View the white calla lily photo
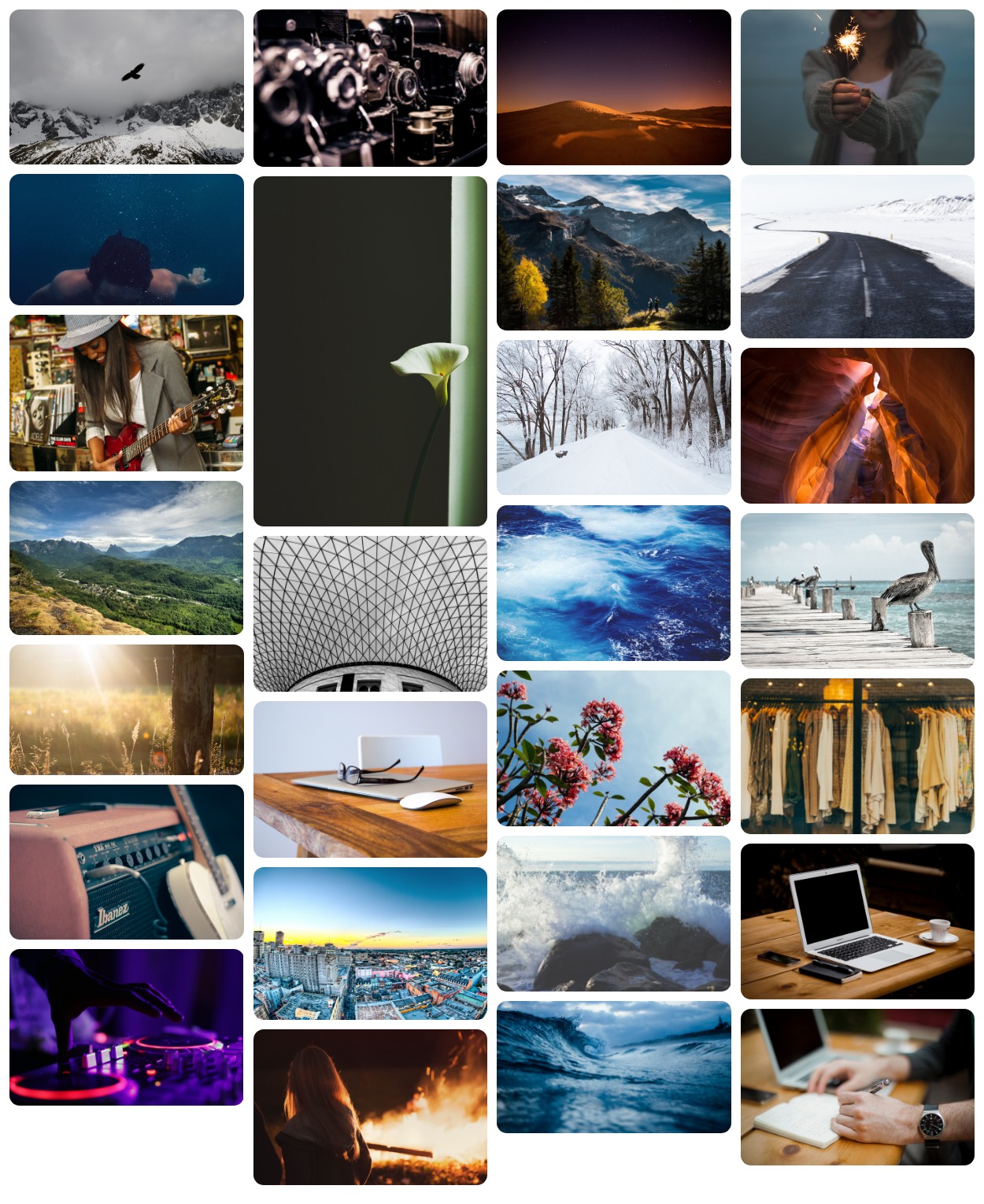Viewport: 984px width, 1204px height. pos(370,351)
